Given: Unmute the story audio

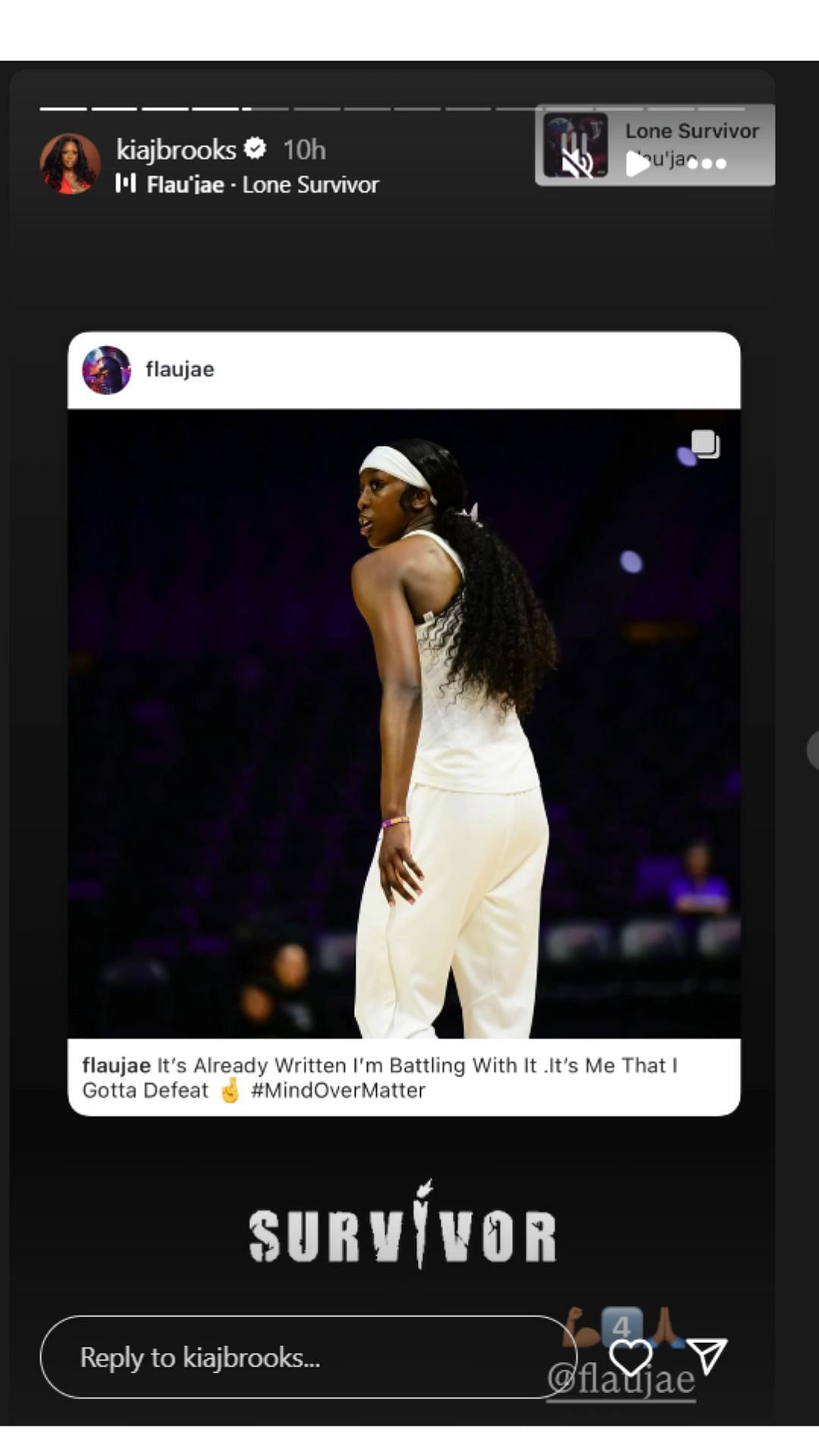Looking at the screenshot, I should 578,162.
